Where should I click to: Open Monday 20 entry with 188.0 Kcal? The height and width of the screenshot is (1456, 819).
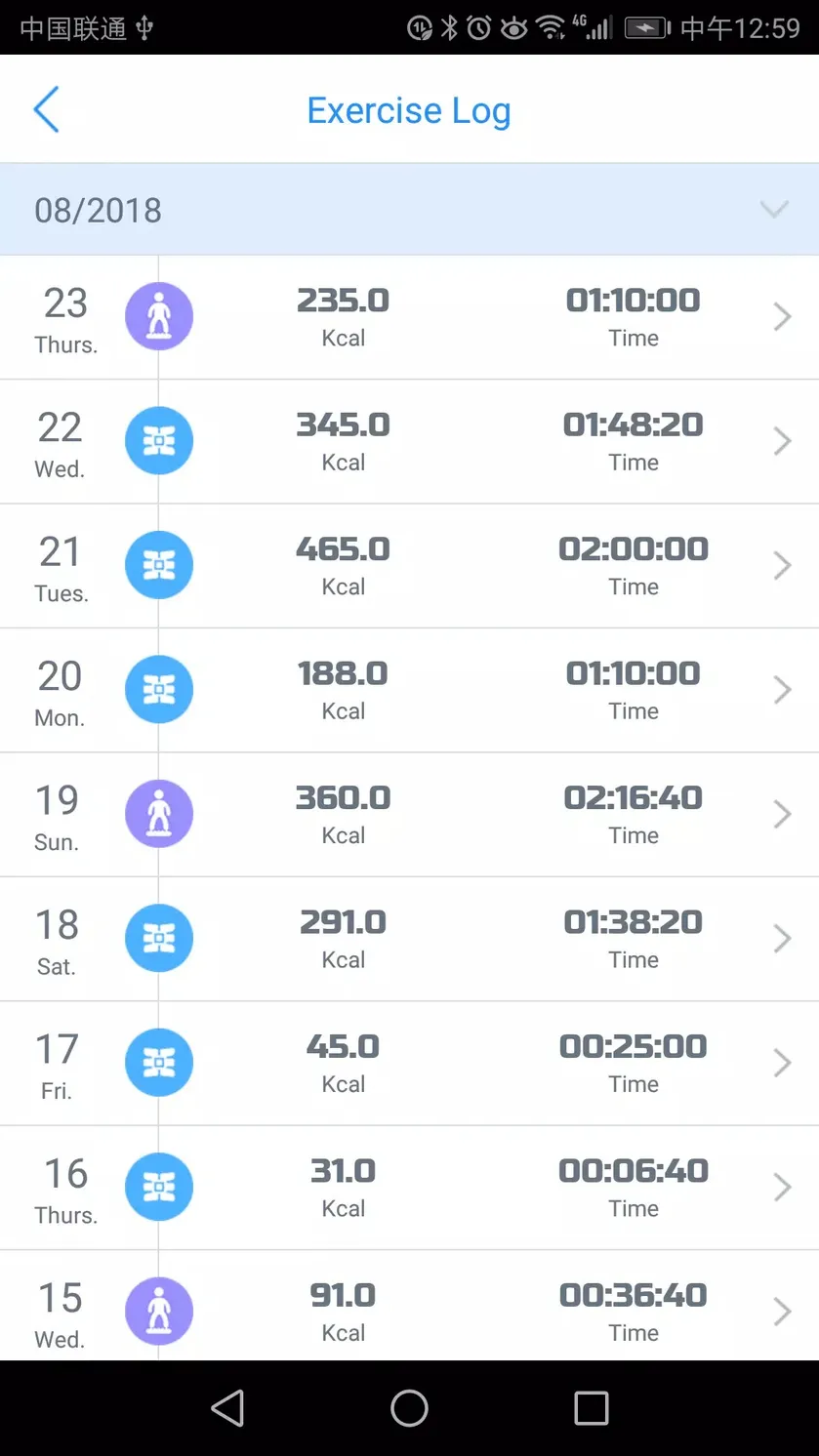(409, 690)
